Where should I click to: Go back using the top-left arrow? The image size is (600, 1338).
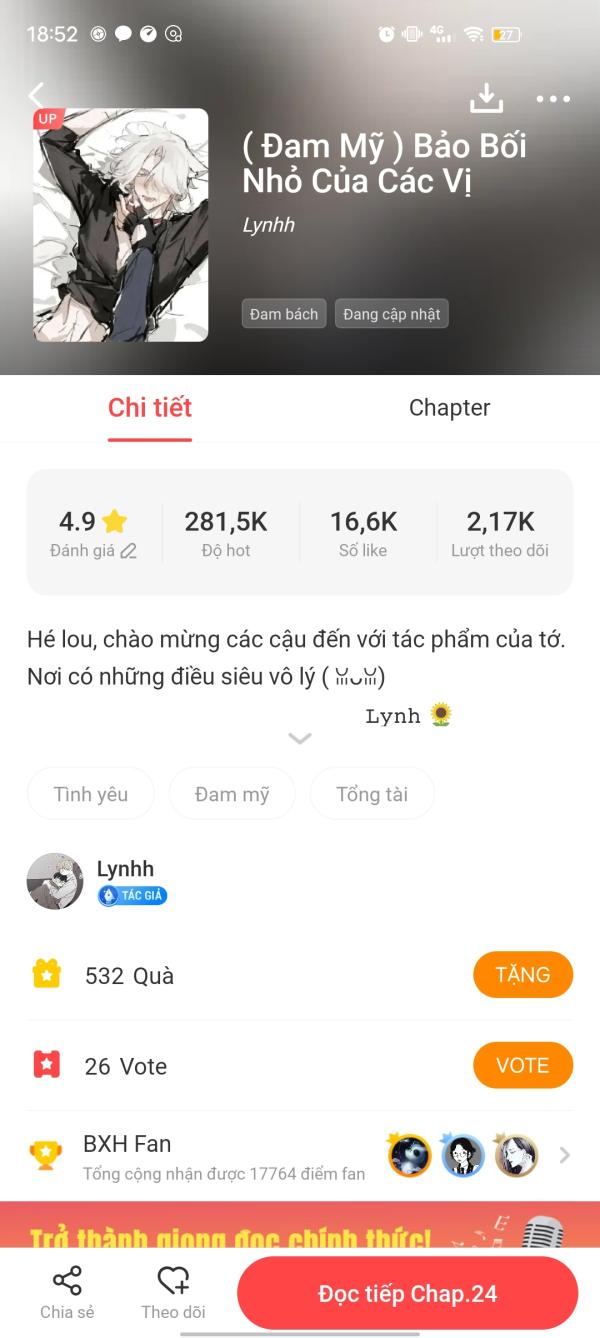coord(37,96)
